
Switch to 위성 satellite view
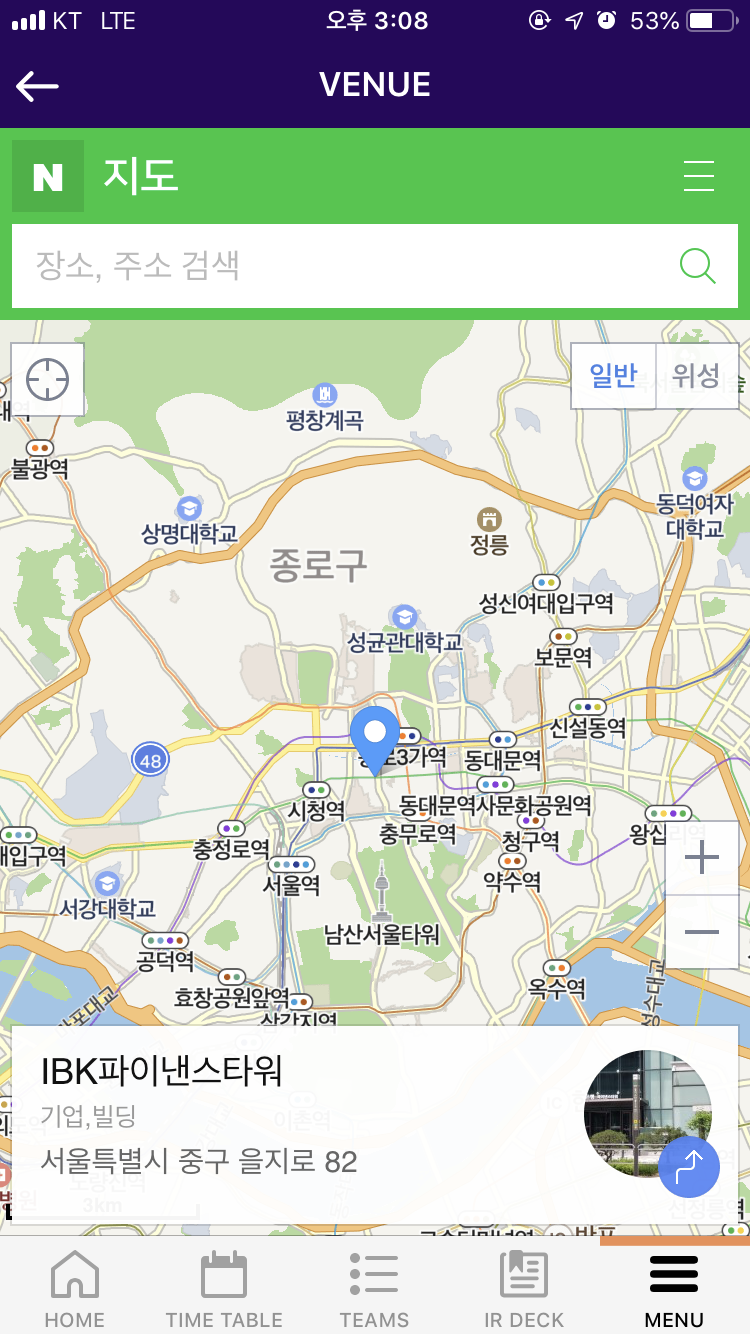click(697, 376)
